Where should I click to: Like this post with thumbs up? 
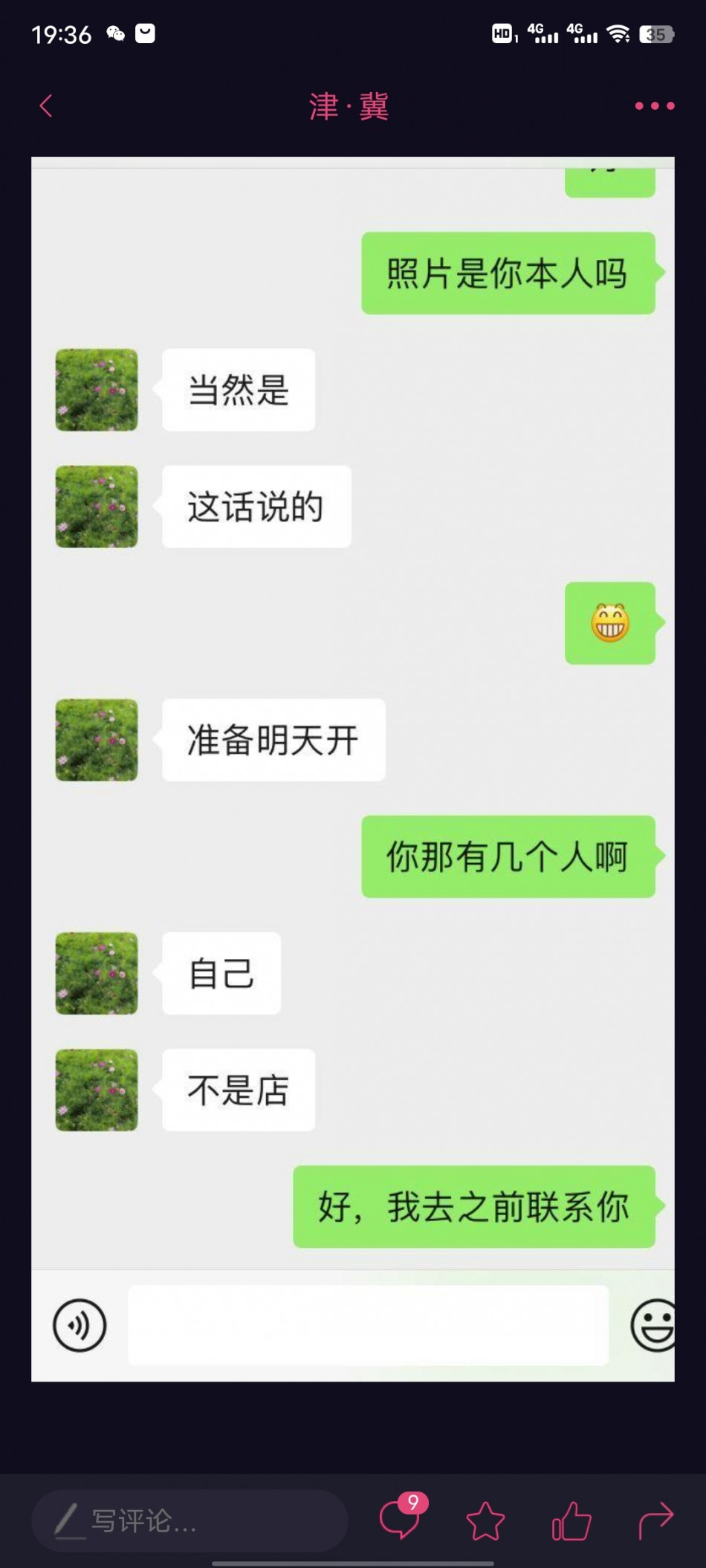tap(571, 1520)
